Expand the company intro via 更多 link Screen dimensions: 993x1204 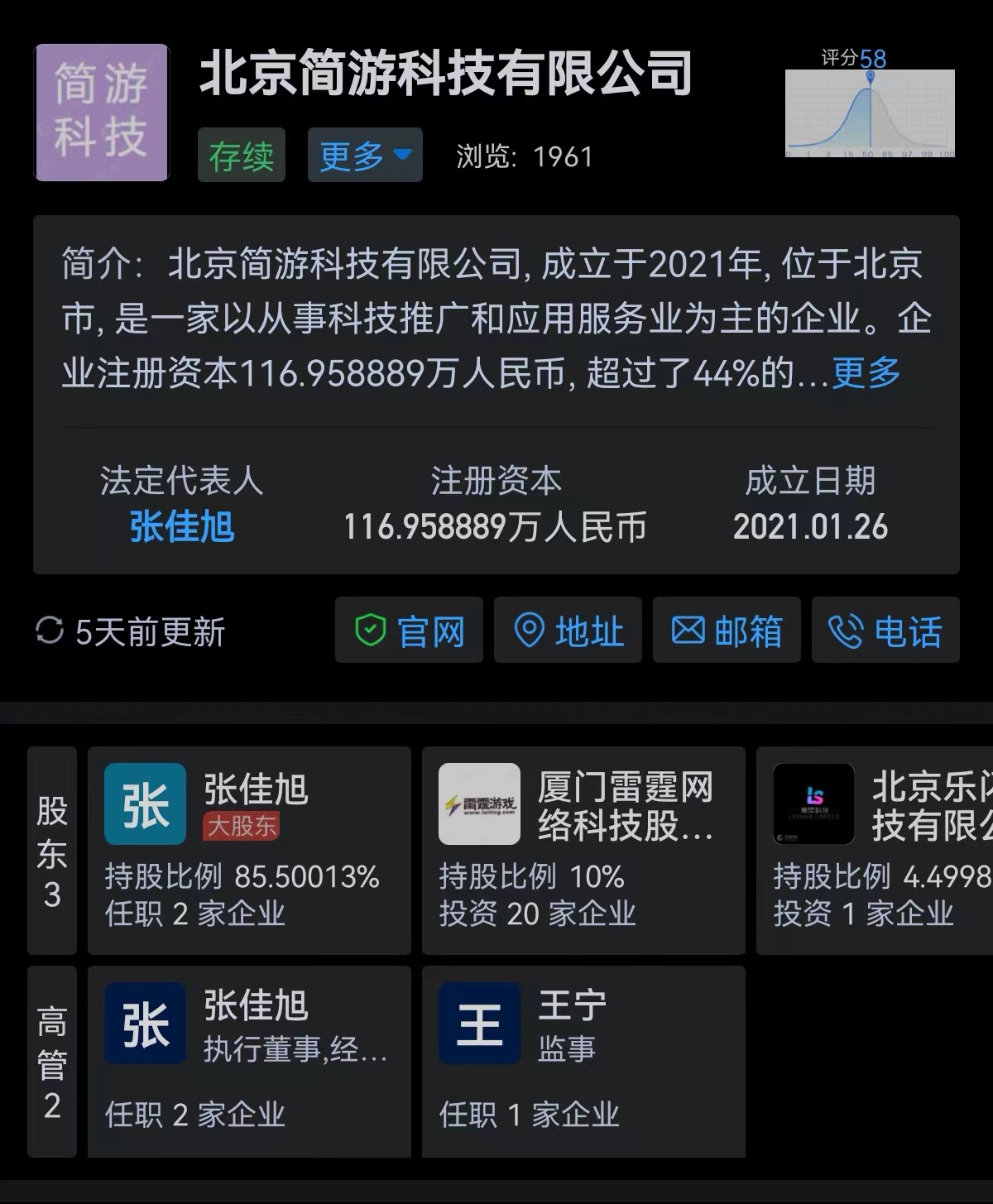click(866, 373)
